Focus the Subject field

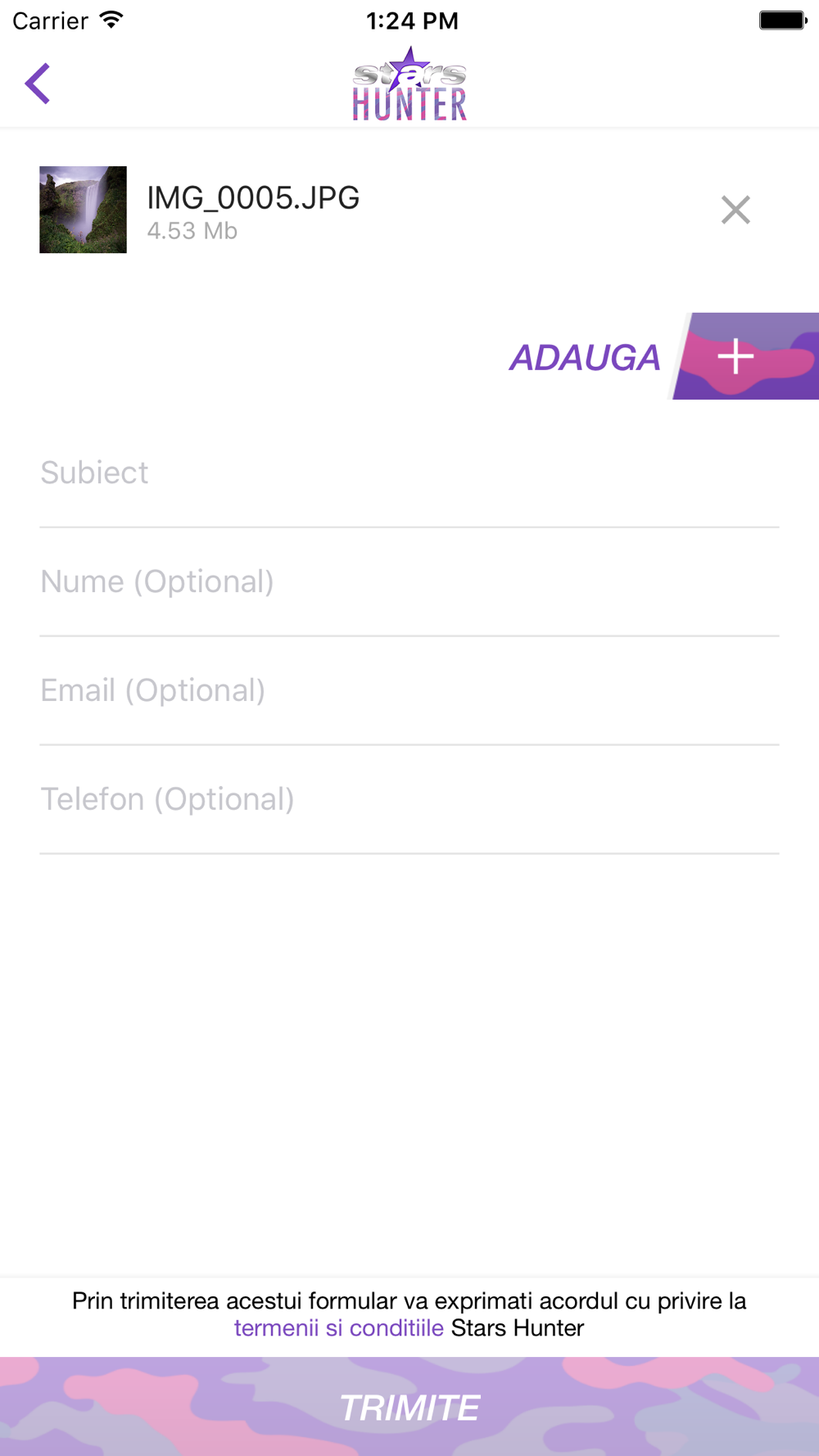[x=409, y=473]
